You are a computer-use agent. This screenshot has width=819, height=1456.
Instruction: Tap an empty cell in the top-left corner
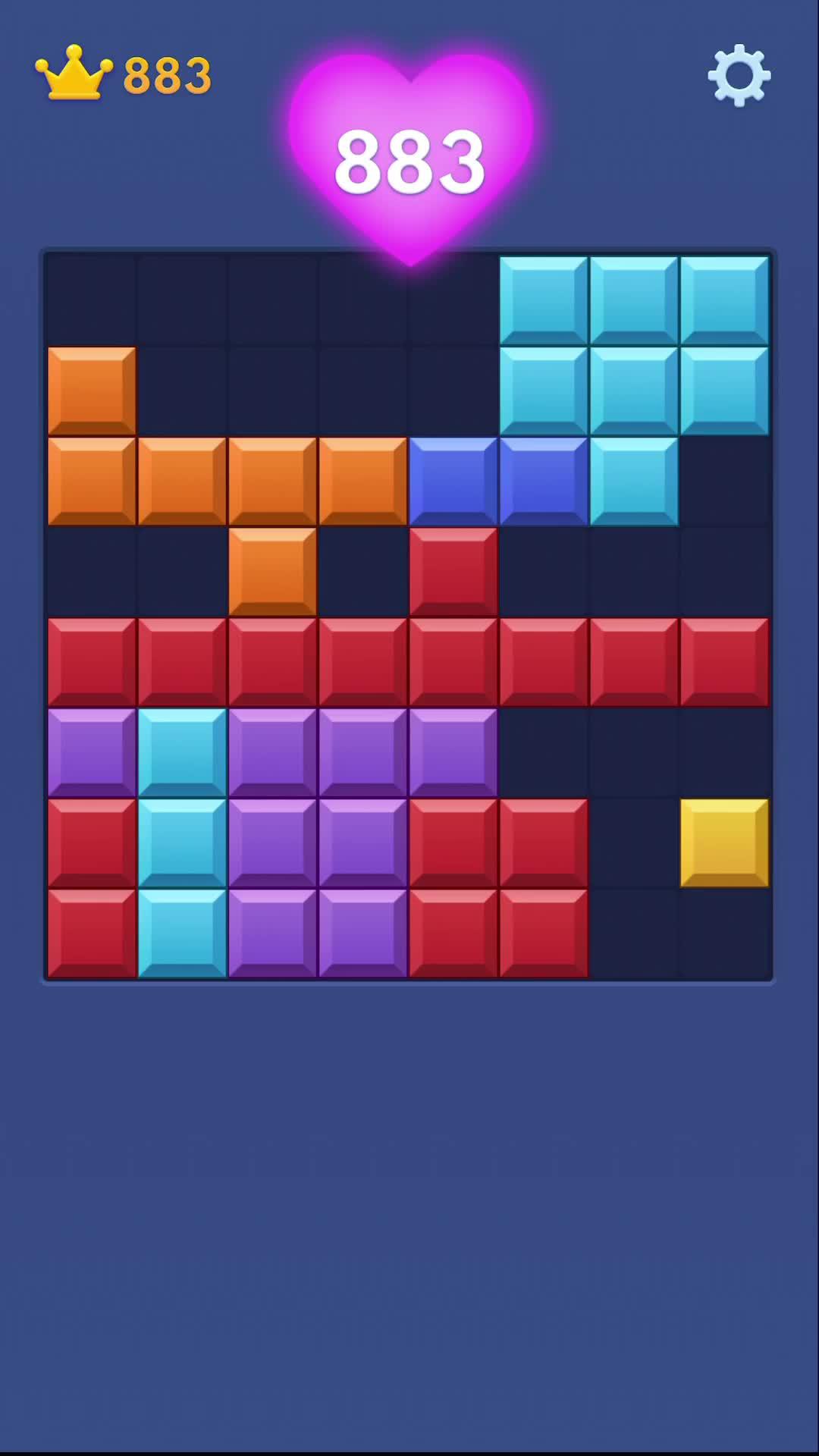(91, 298)
